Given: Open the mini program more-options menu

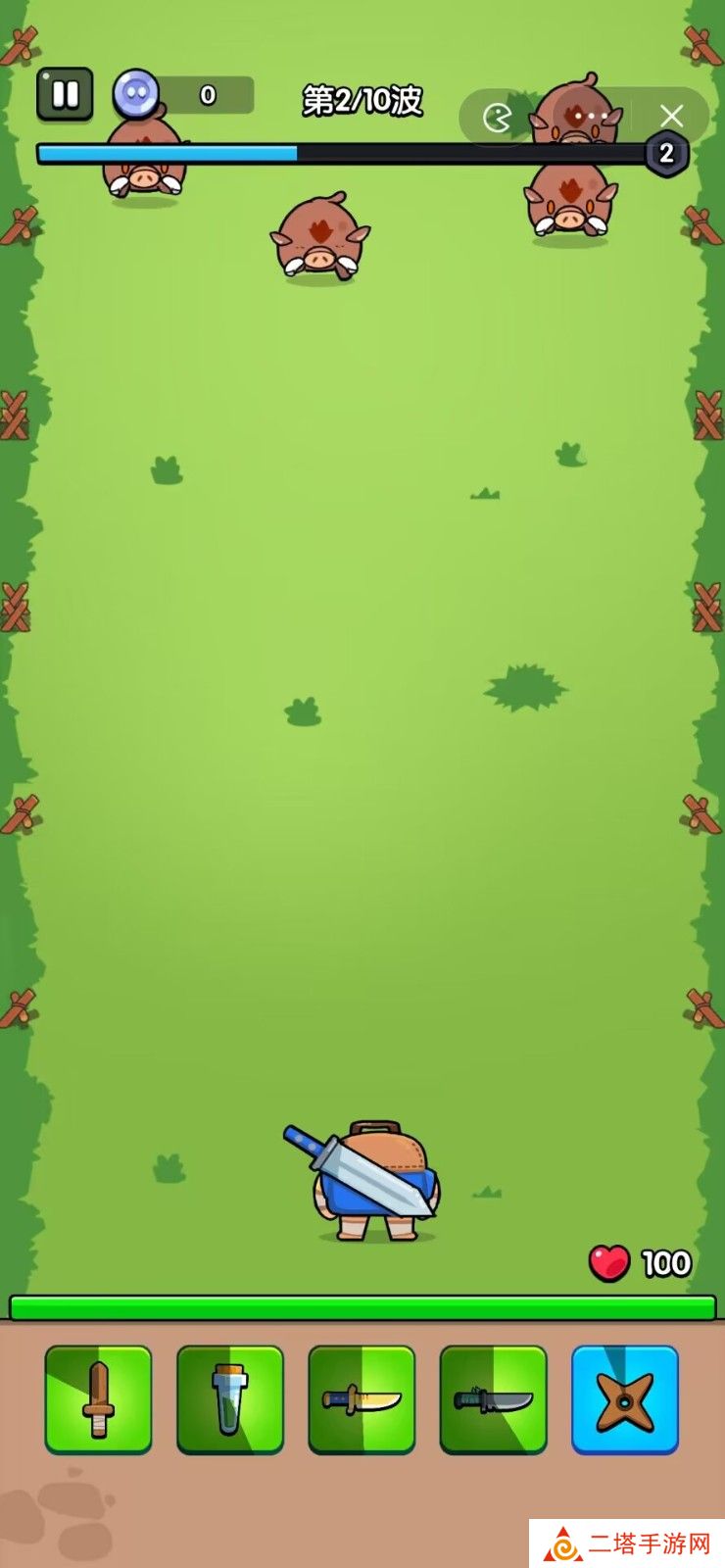Looking at the screenshot, I should [x=591, y=116].
